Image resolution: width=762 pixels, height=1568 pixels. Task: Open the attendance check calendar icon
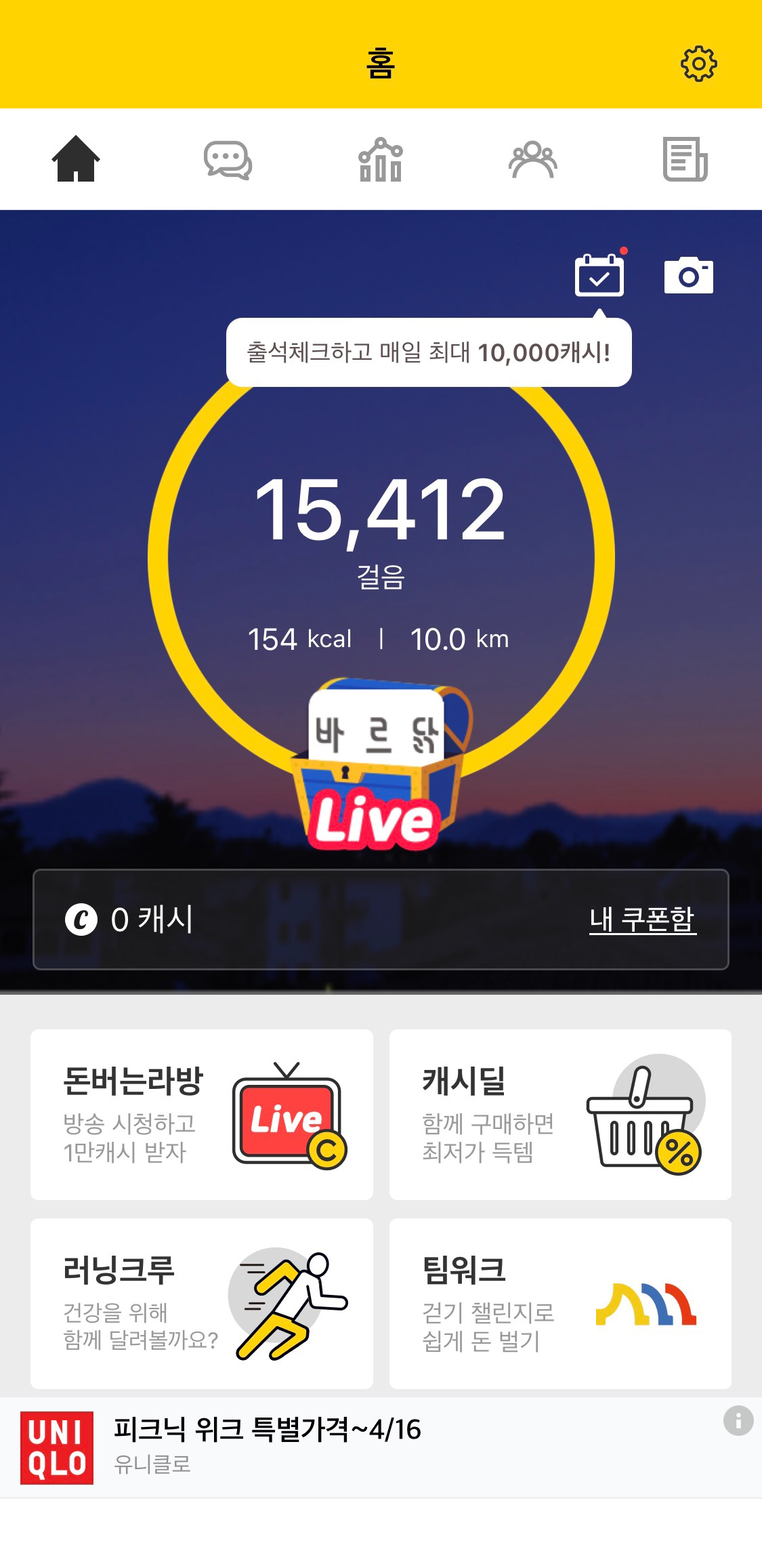pos(599,275)
